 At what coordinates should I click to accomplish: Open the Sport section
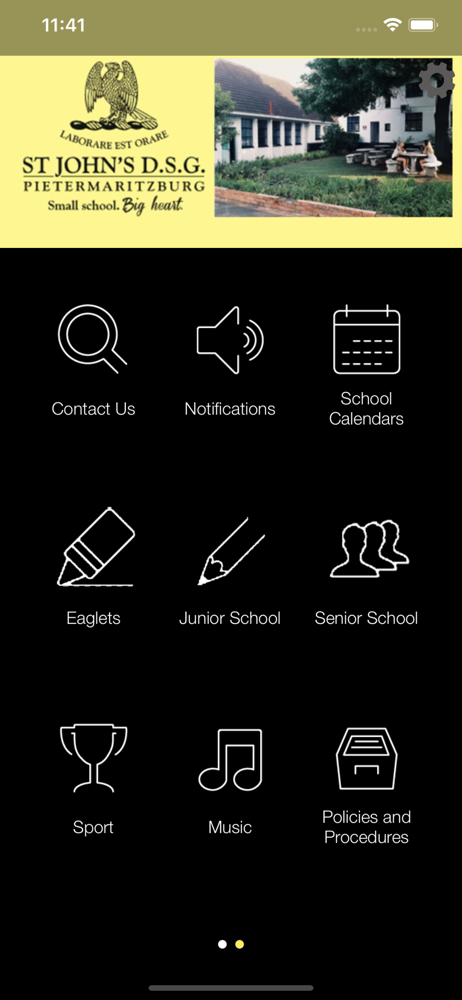[93, 779]
